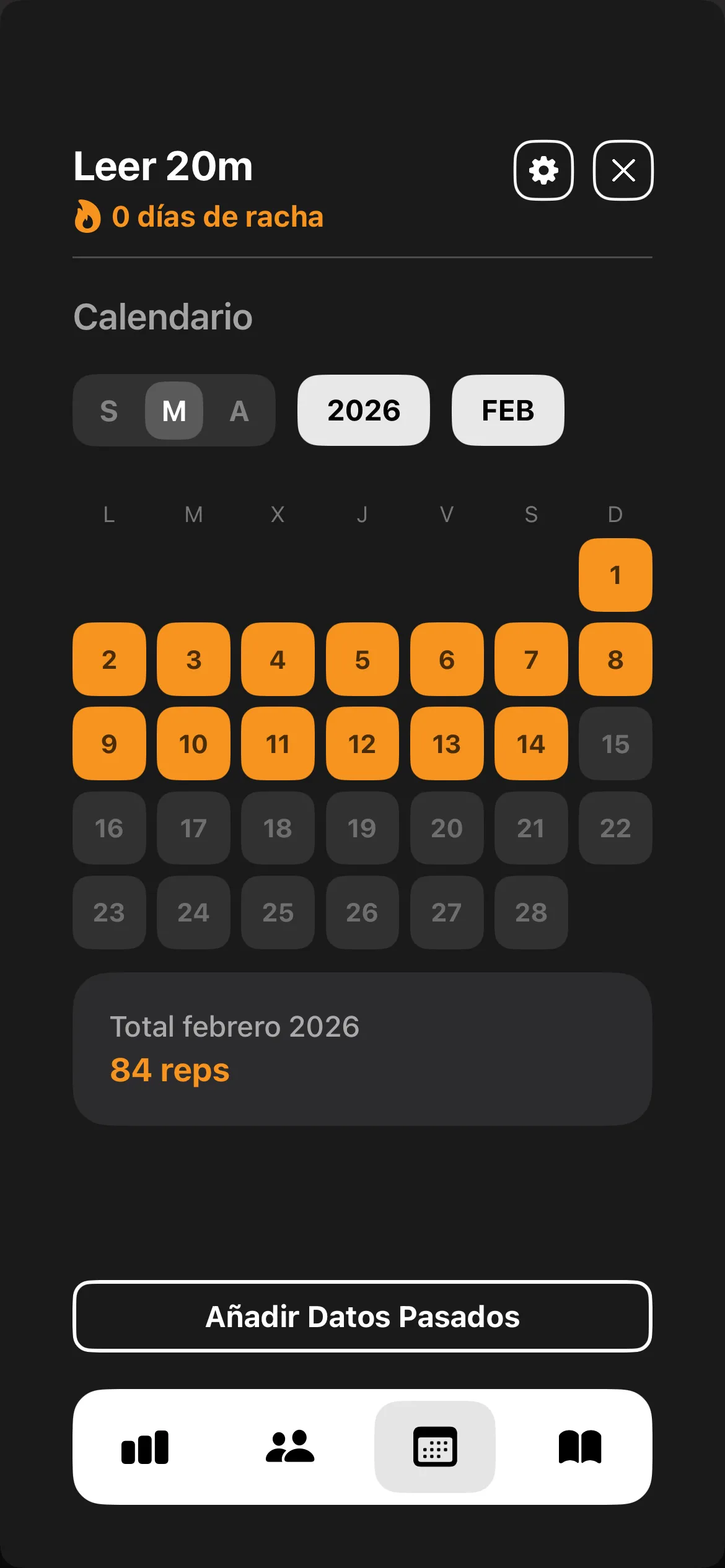Open the FEB month selector
725x1568 pixels.
click(507, 410)
